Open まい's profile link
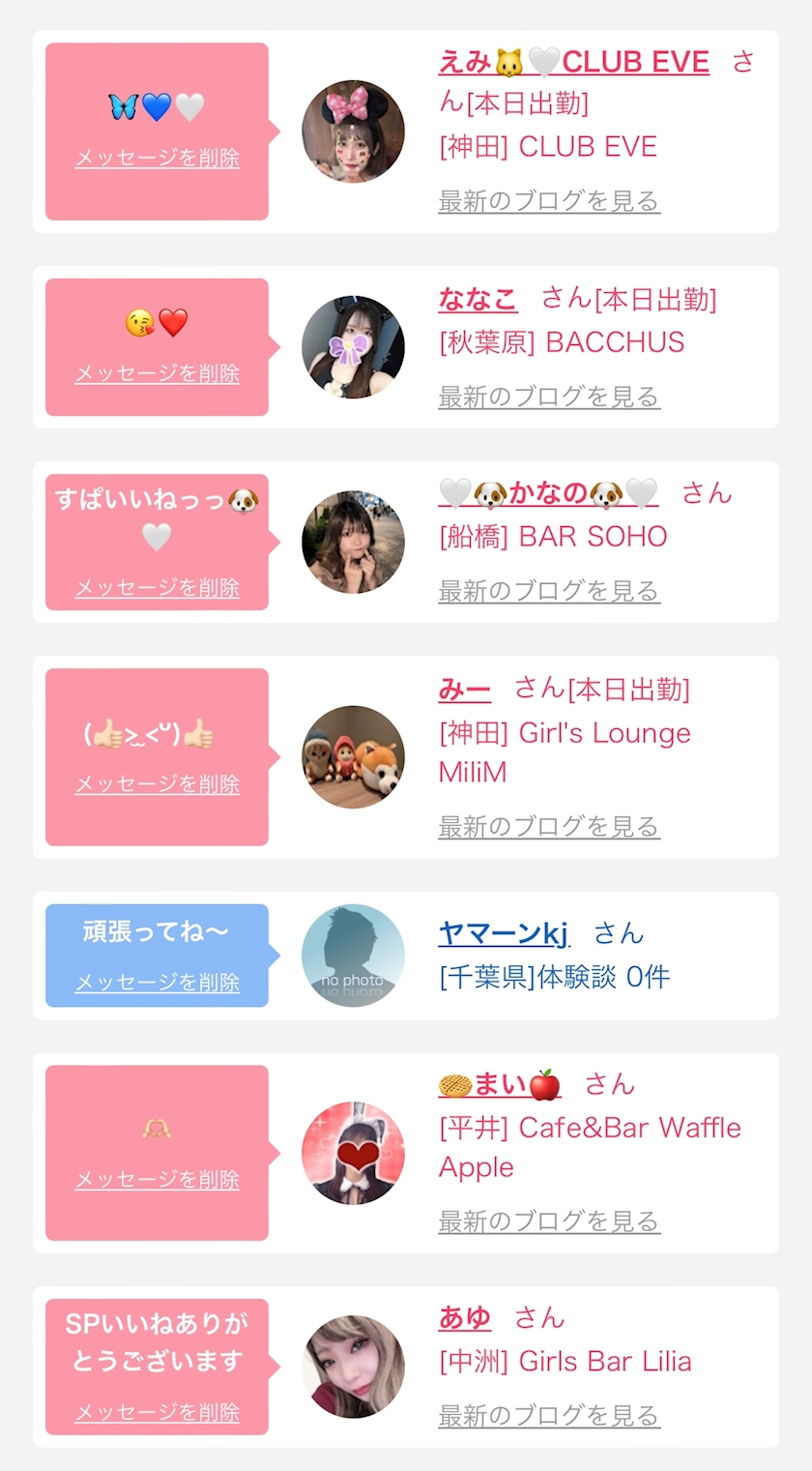Viewport: 812px width, 1471px height. point(500,1084)
